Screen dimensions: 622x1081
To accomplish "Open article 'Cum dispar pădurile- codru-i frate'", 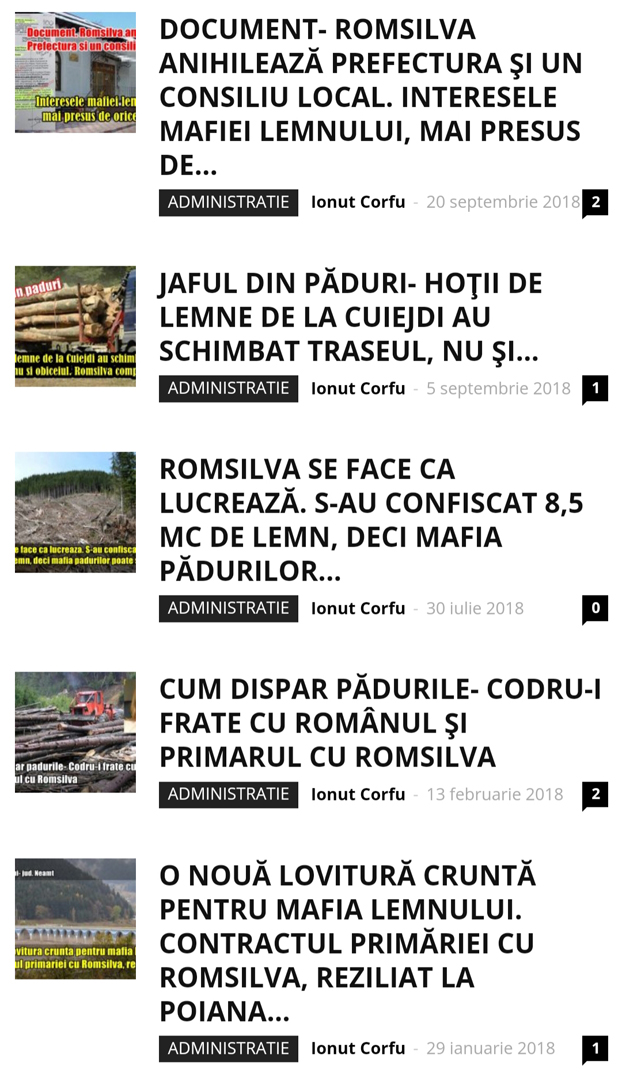I will [380, 723].
